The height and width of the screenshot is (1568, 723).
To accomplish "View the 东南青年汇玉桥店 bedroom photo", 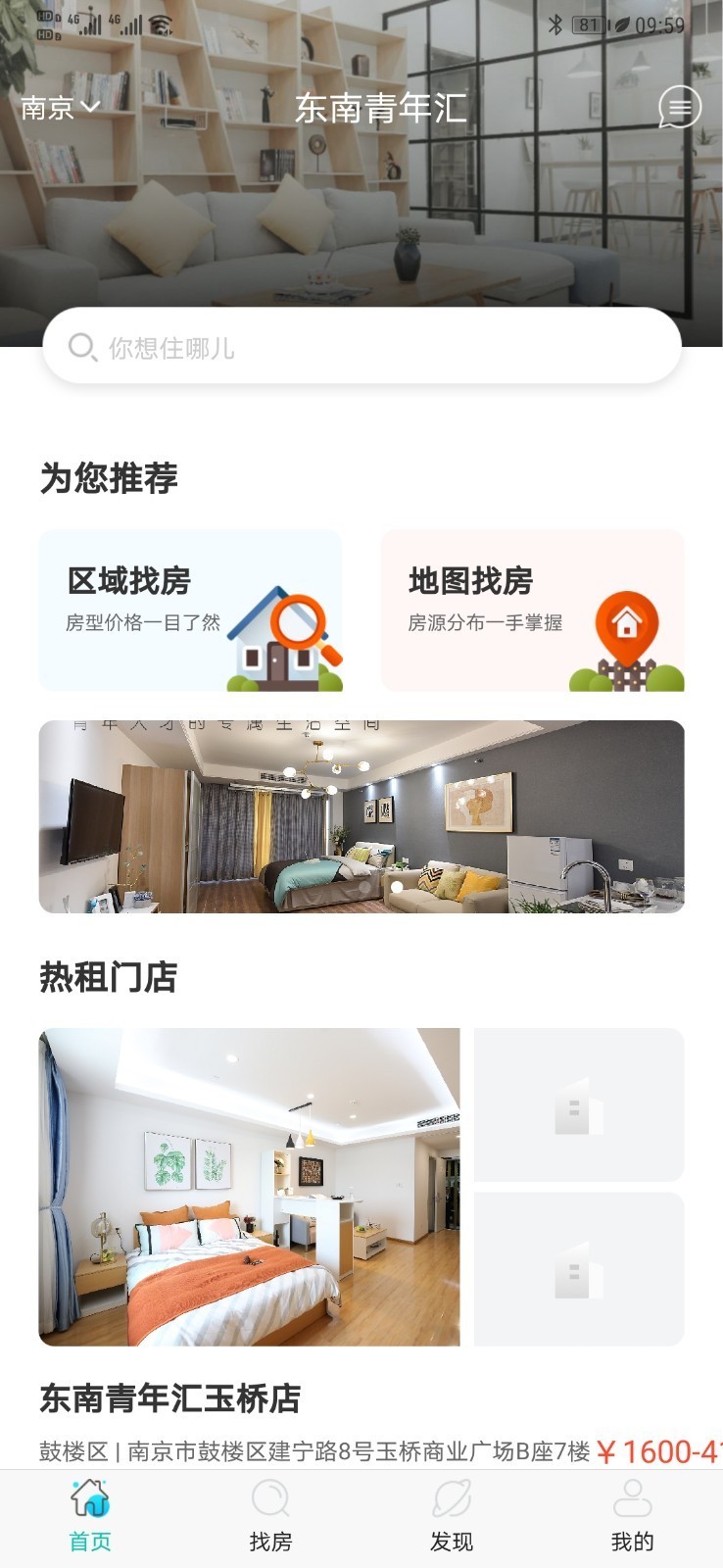I will click(249, 1187).
